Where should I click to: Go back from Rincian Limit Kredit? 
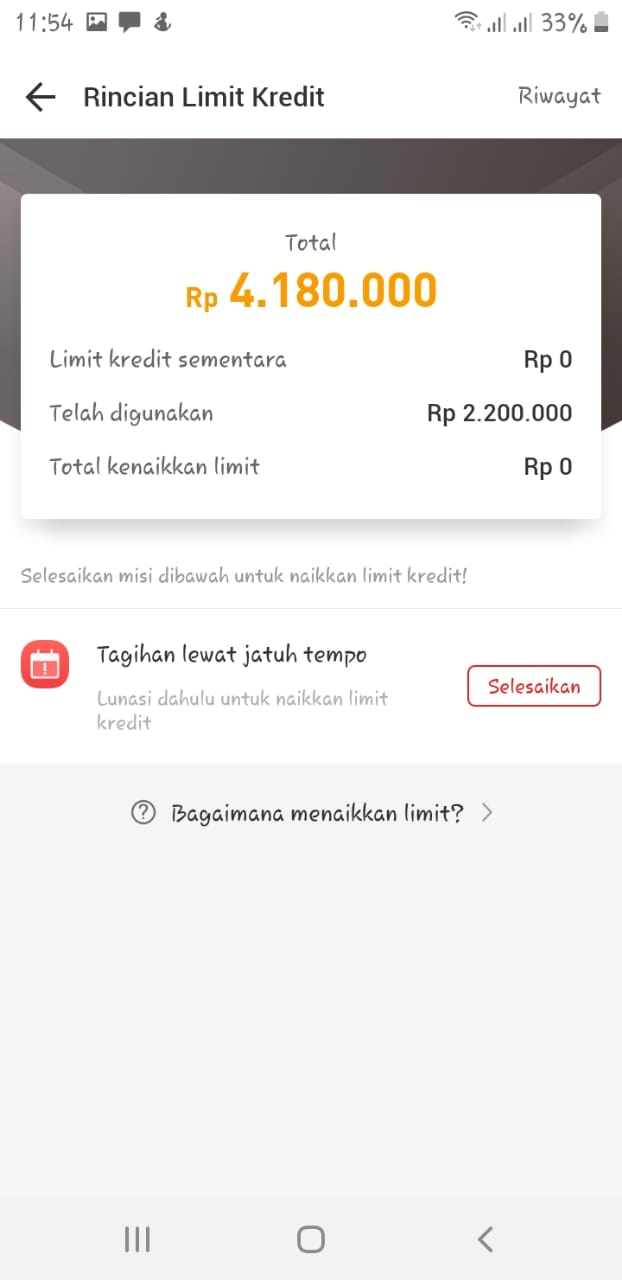(40, 97)
